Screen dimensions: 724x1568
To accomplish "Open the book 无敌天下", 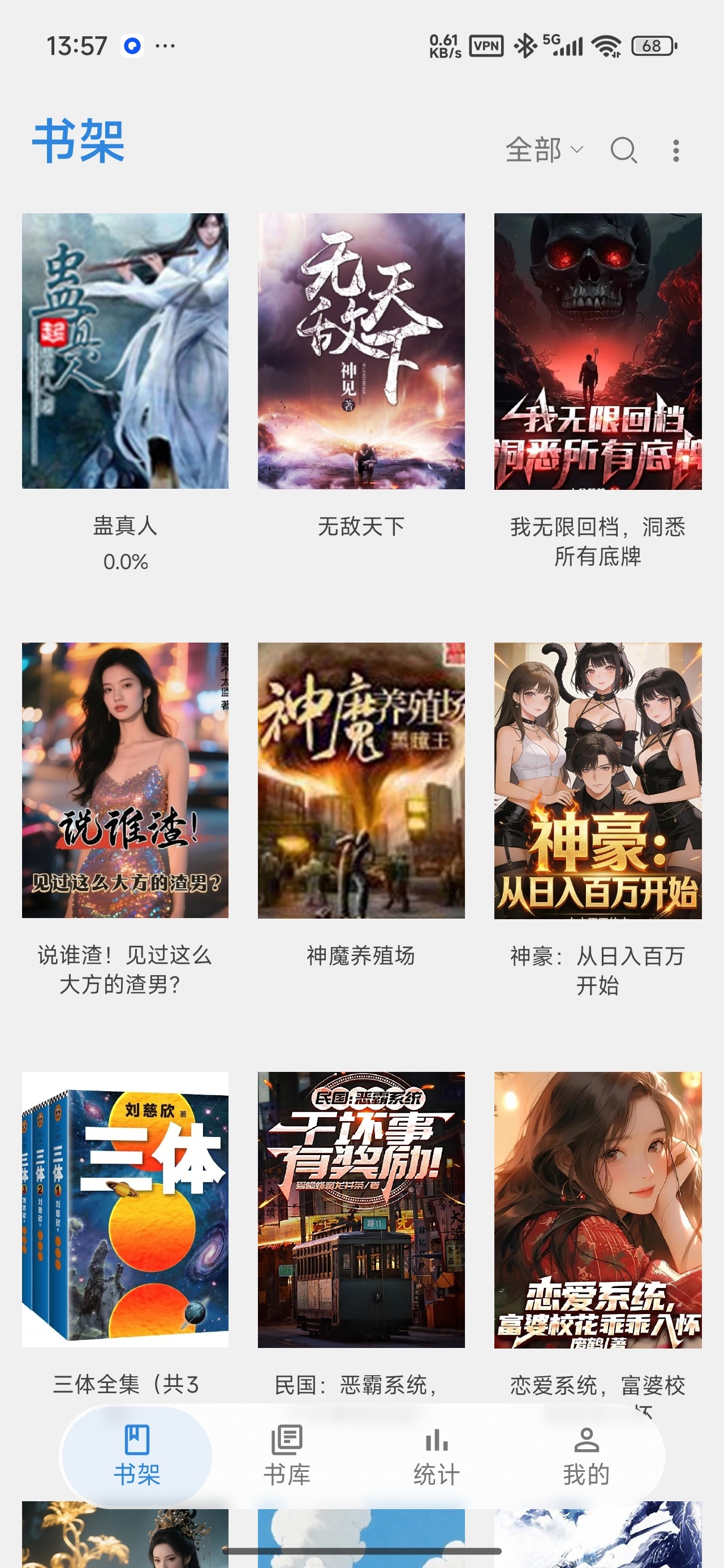I will tap(361, 351).
